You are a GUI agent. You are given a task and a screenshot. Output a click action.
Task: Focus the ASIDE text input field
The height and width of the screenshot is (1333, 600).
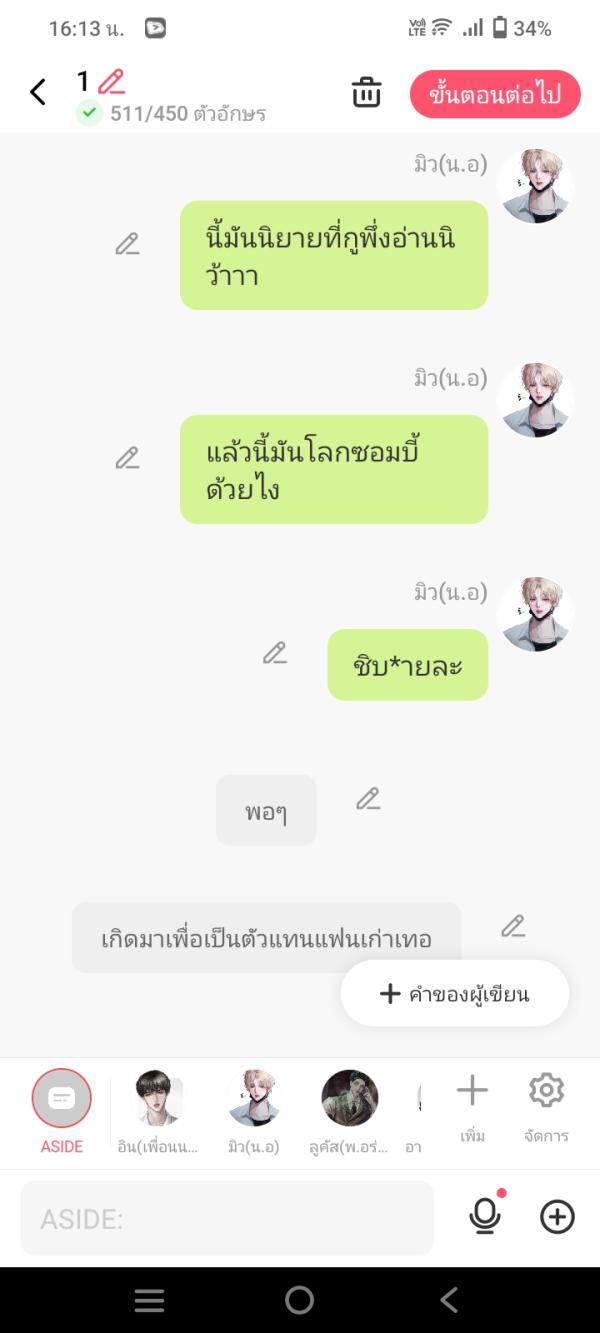[x=227, y=1218]
